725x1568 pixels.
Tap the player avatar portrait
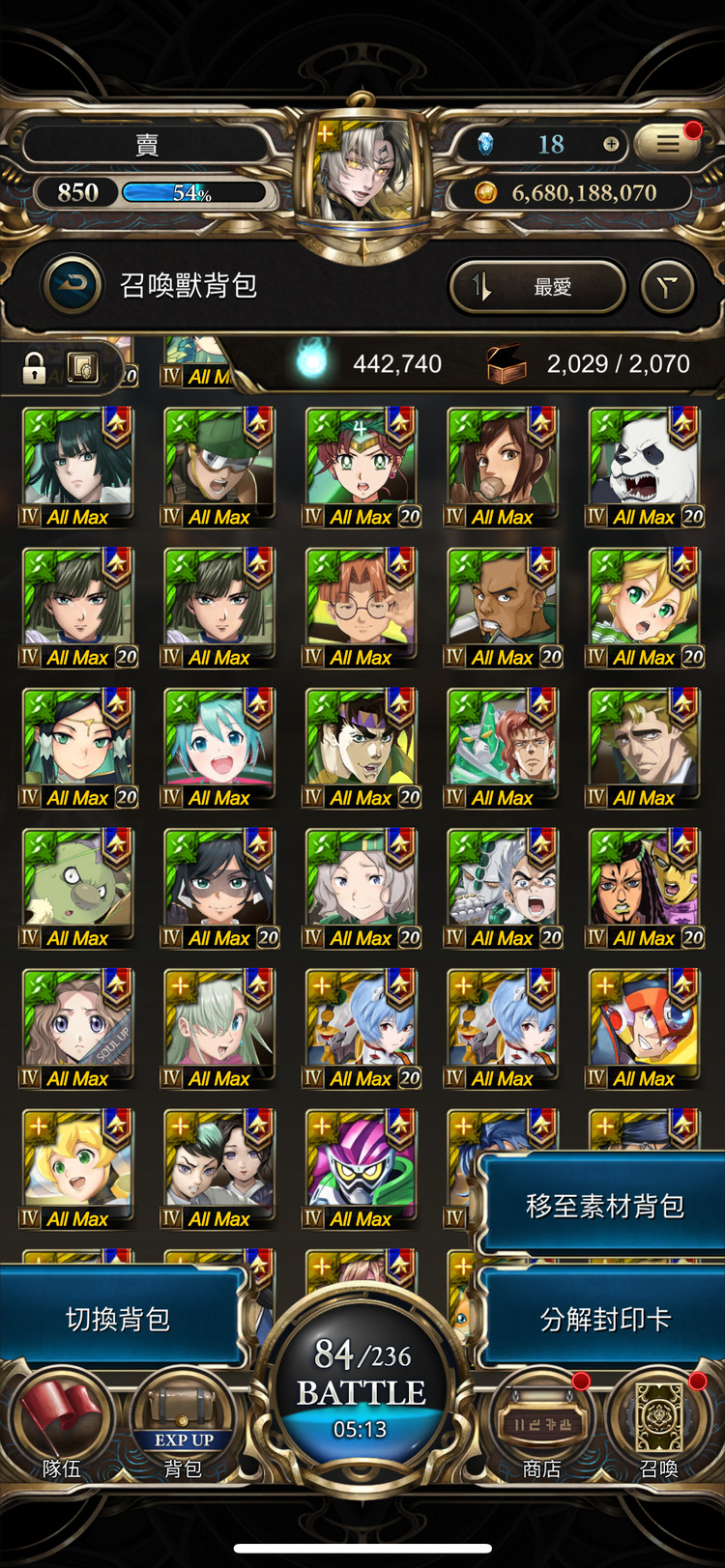click(x=362, y=174)
